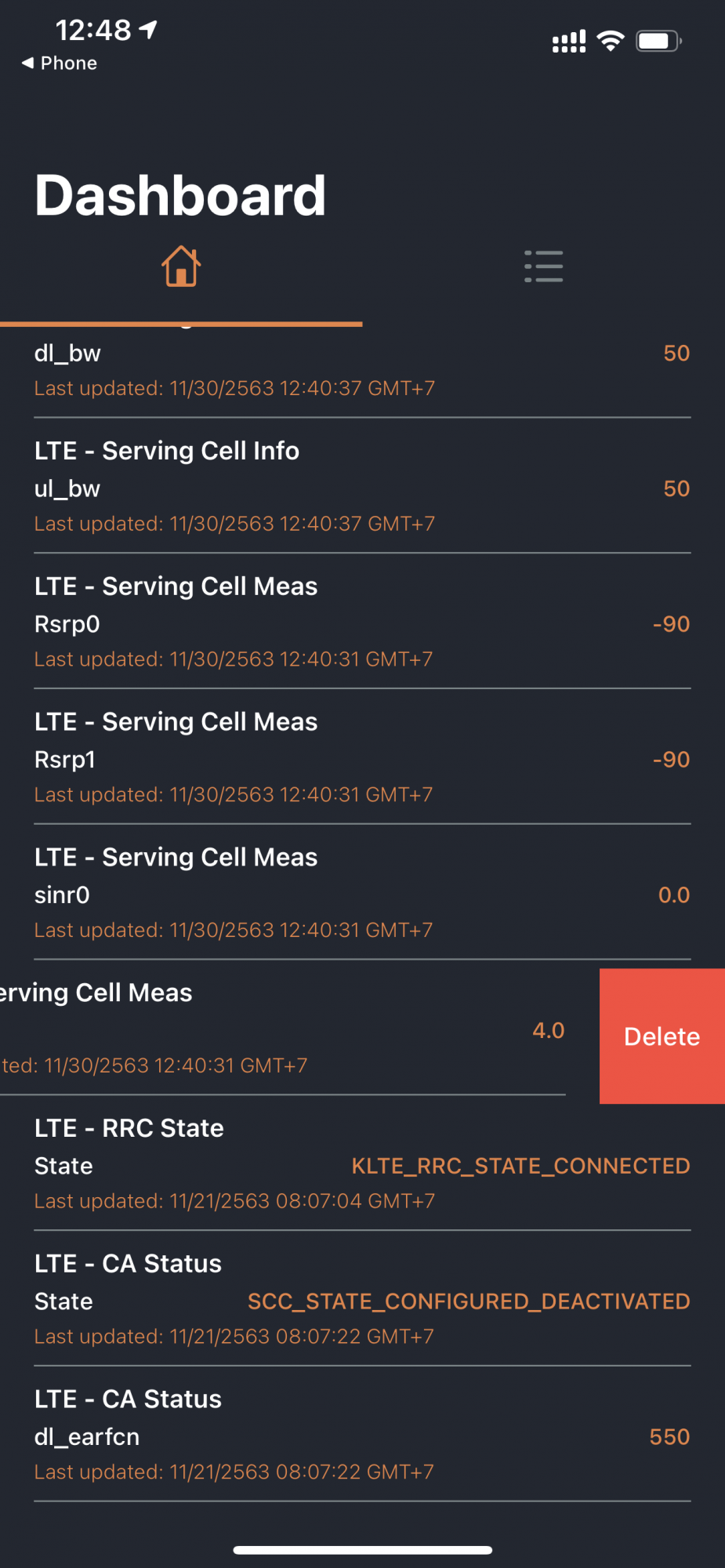Return to the Phone app
The width and height of the screenshot is (725, 1568).
click(x=60, y=64)
